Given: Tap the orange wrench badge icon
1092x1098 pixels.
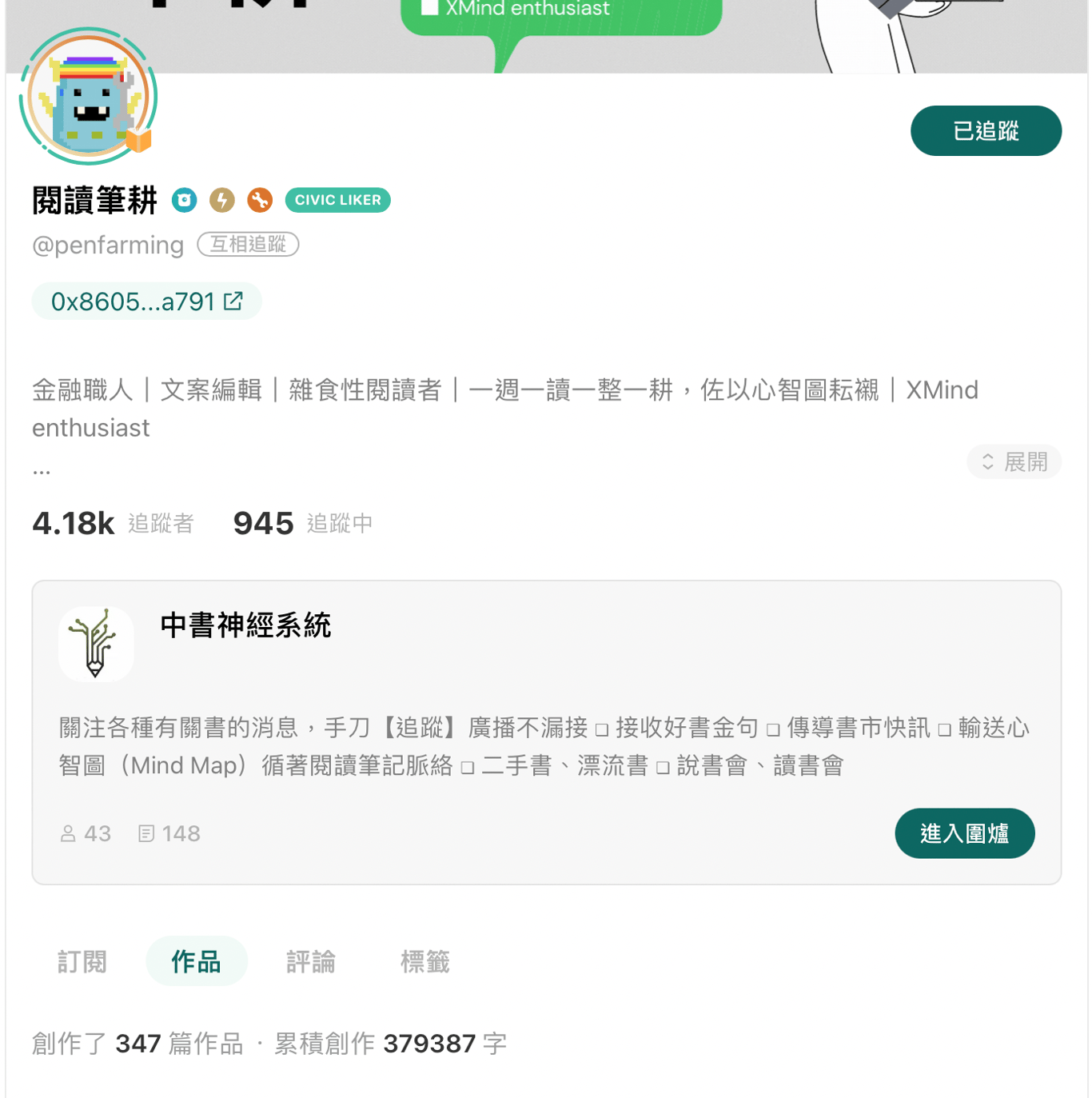Looking at the screenshot, I should click(260, 200).
